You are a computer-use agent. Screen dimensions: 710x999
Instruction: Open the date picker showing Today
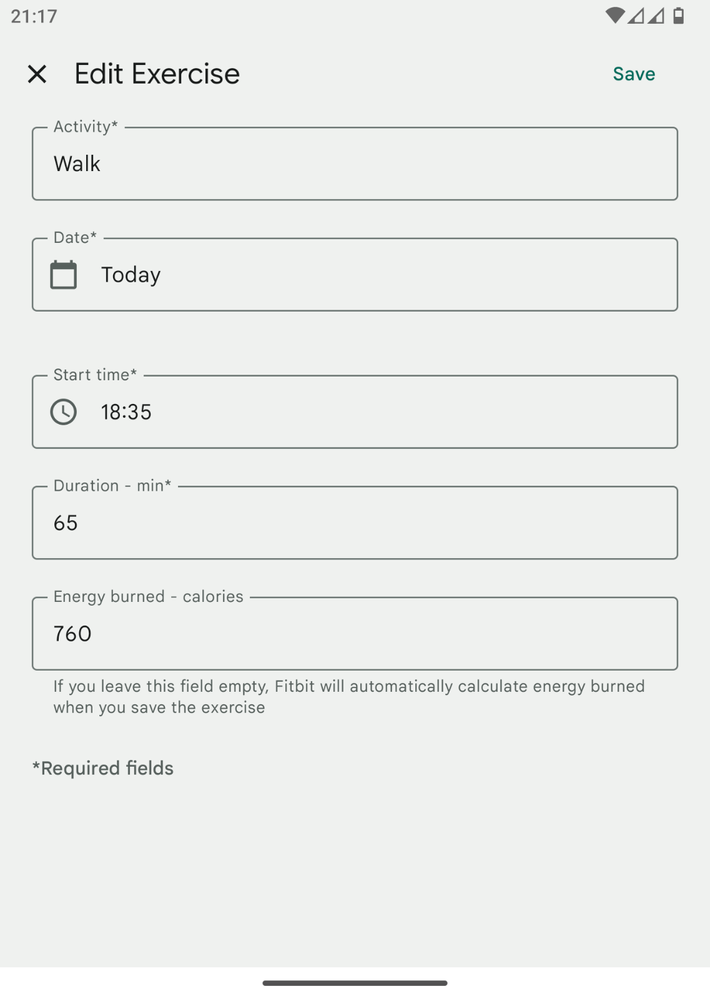[x=354, y=275]
